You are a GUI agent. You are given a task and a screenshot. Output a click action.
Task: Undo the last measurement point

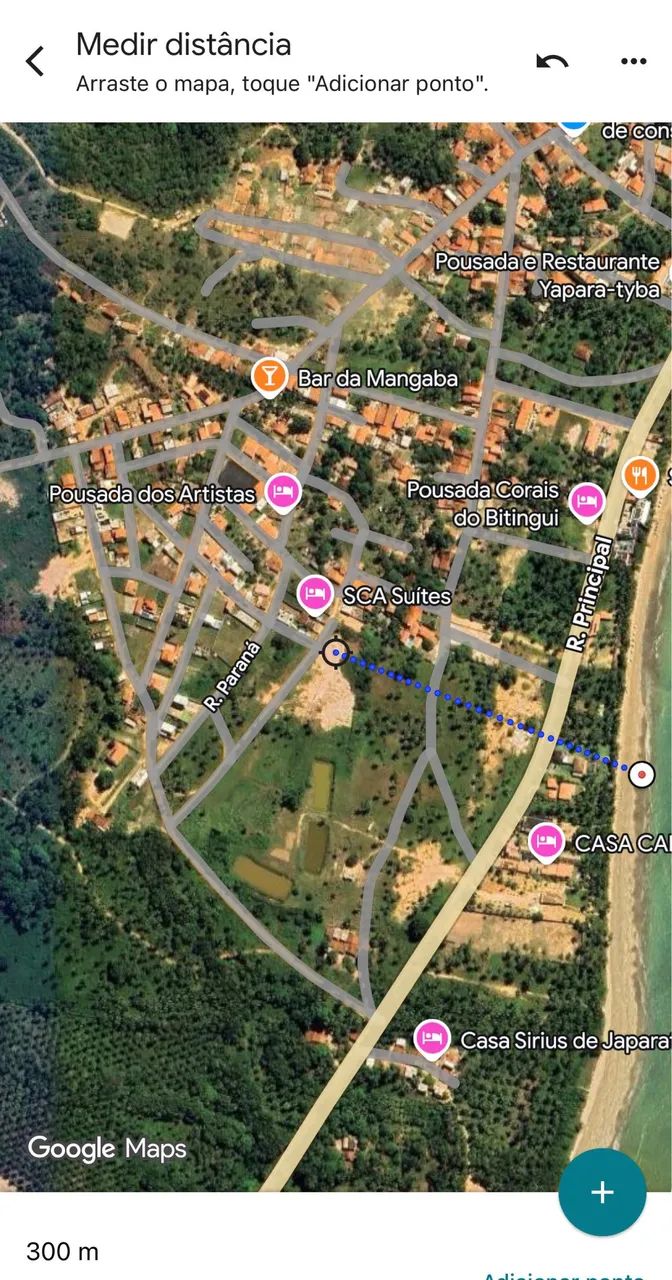pyautogui.click(x=552, y=61)
